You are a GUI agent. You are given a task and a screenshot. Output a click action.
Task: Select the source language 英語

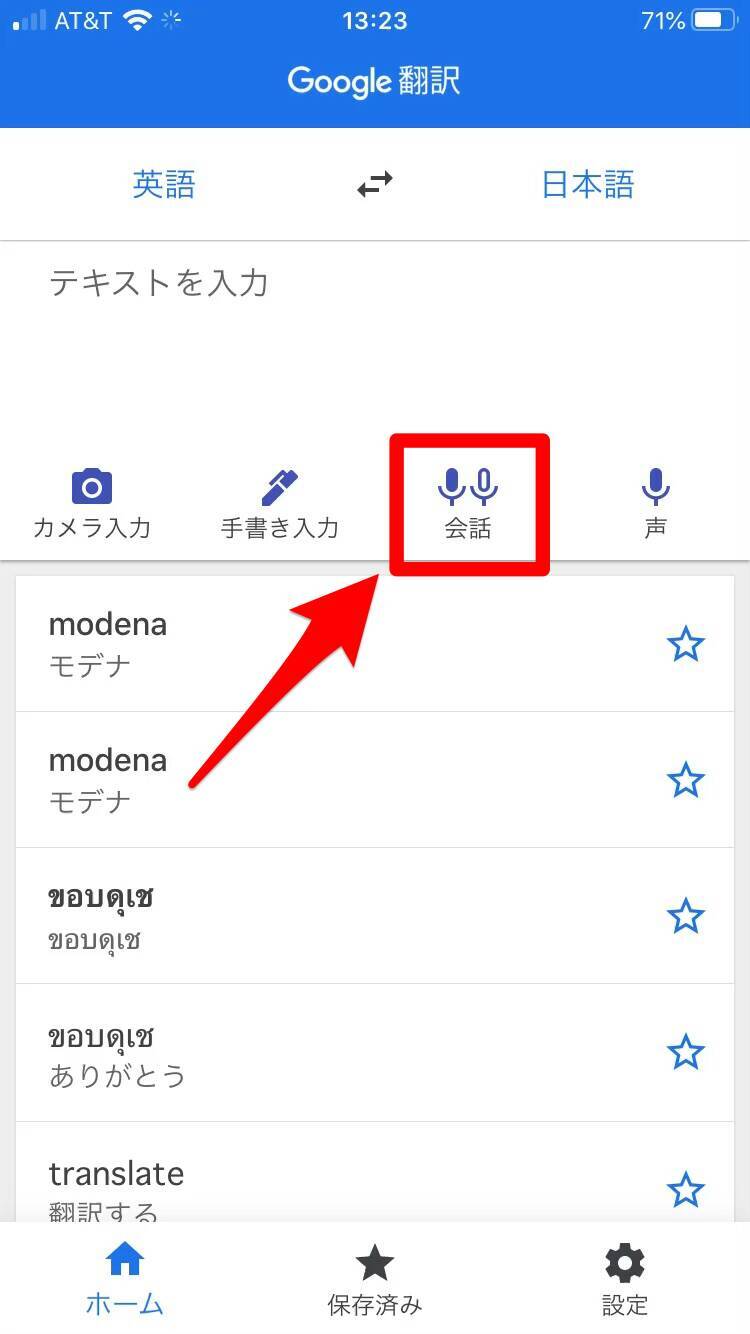pyautogui.click(x=164, y=185)
